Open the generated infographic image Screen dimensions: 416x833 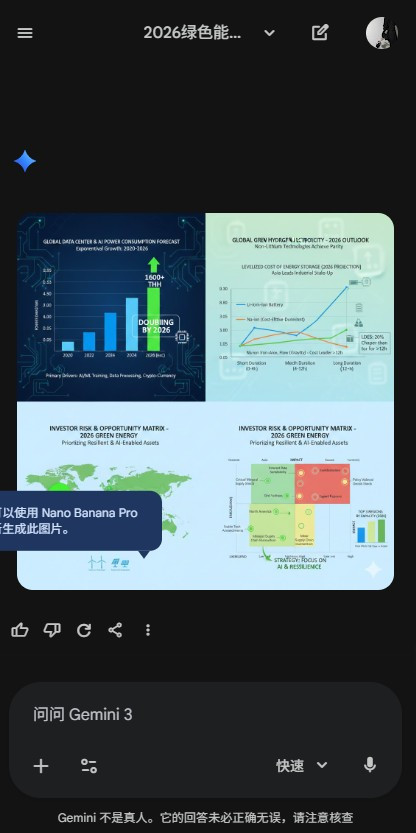[x=205, y=401]
